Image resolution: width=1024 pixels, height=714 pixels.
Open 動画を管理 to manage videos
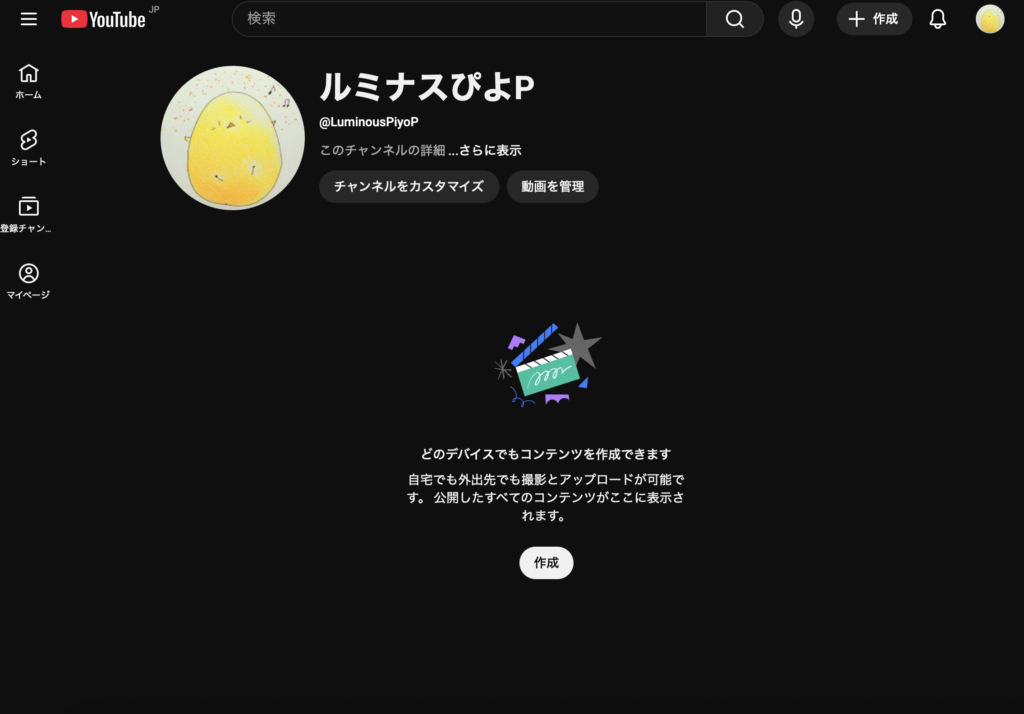click(552, 187)
